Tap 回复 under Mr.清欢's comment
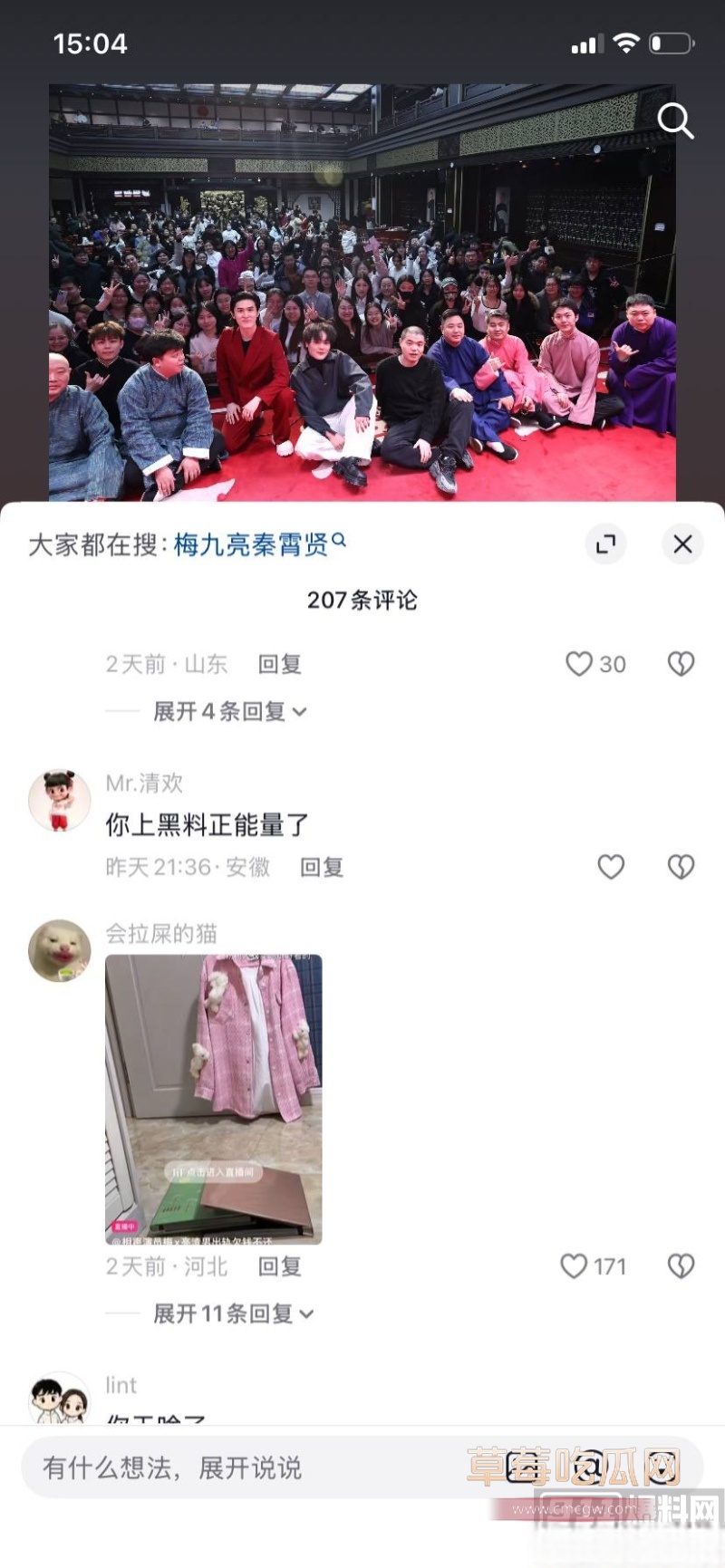Viewport: 725px width, 1568px height. 323,867
